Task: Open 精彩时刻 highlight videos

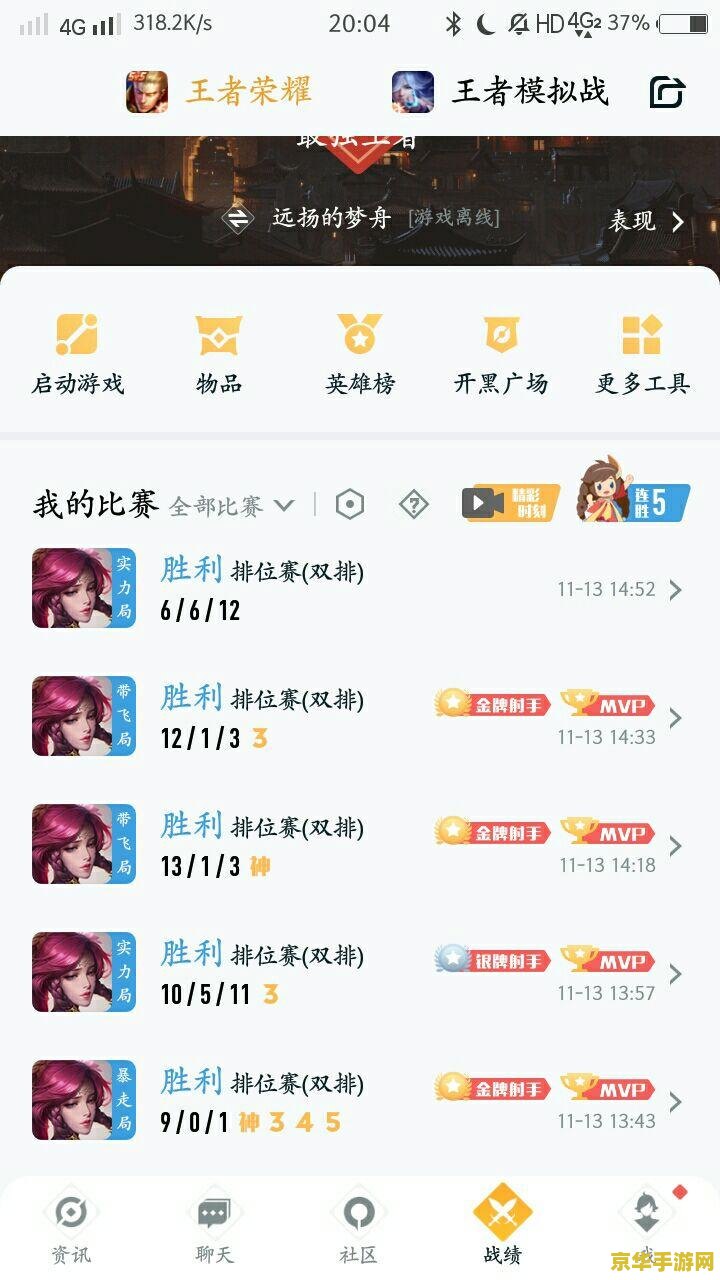Action: tap(510, 503)
